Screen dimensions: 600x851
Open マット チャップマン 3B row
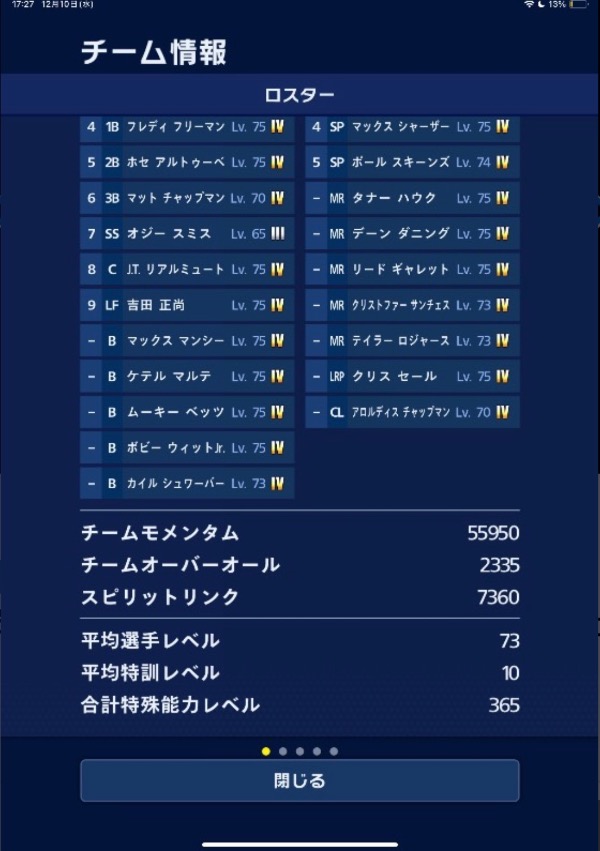(187, 198)
